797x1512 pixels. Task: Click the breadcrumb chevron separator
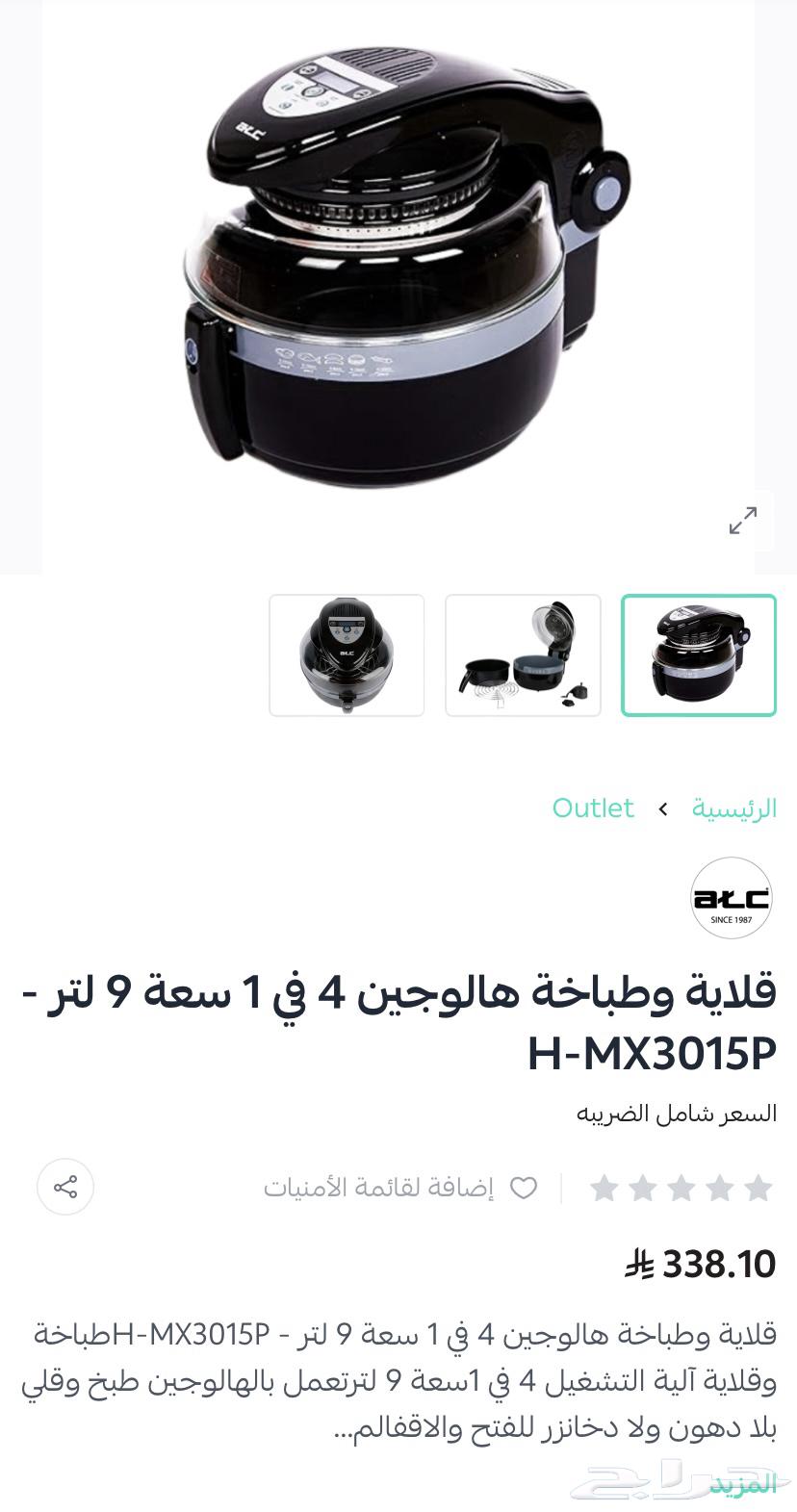point(662,809)
